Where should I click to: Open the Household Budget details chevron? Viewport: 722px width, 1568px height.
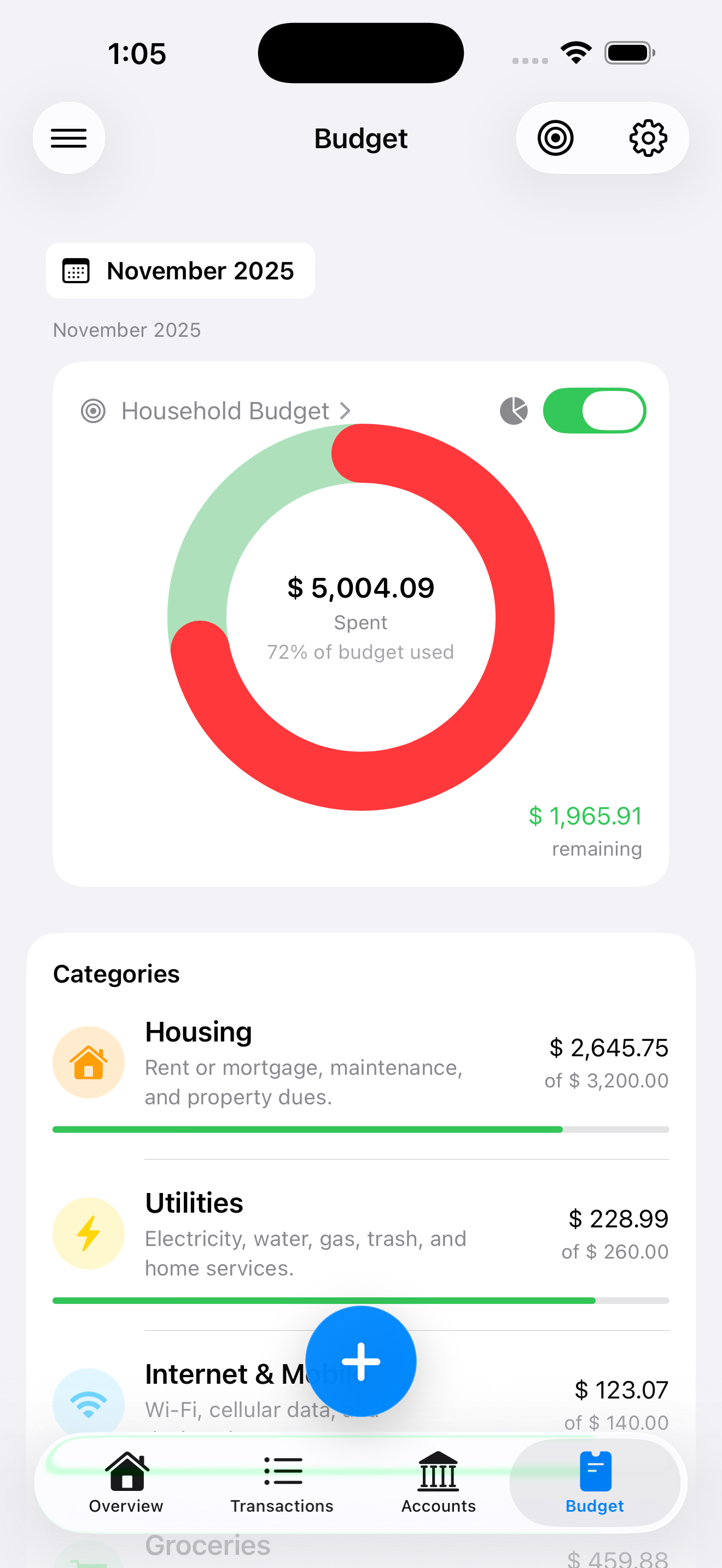pyautogui.click(x=345, y=410)
